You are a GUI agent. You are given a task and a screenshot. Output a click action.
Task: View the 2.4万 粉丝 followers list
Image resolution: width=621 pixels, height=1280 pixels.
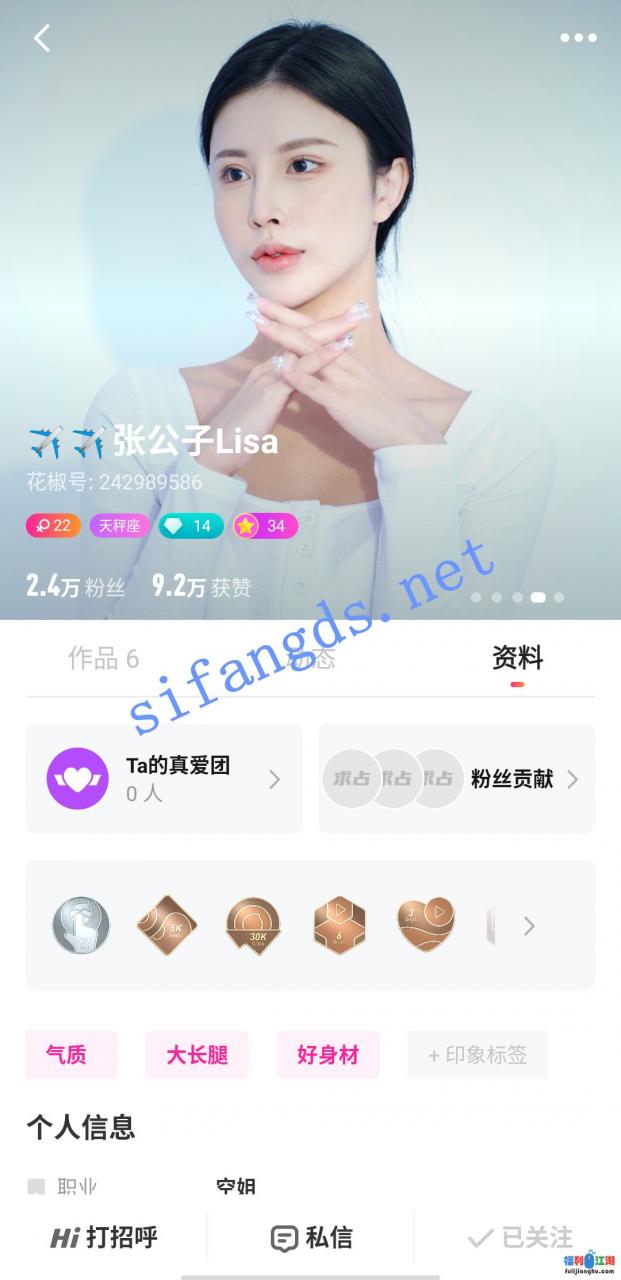pos(76,586)
